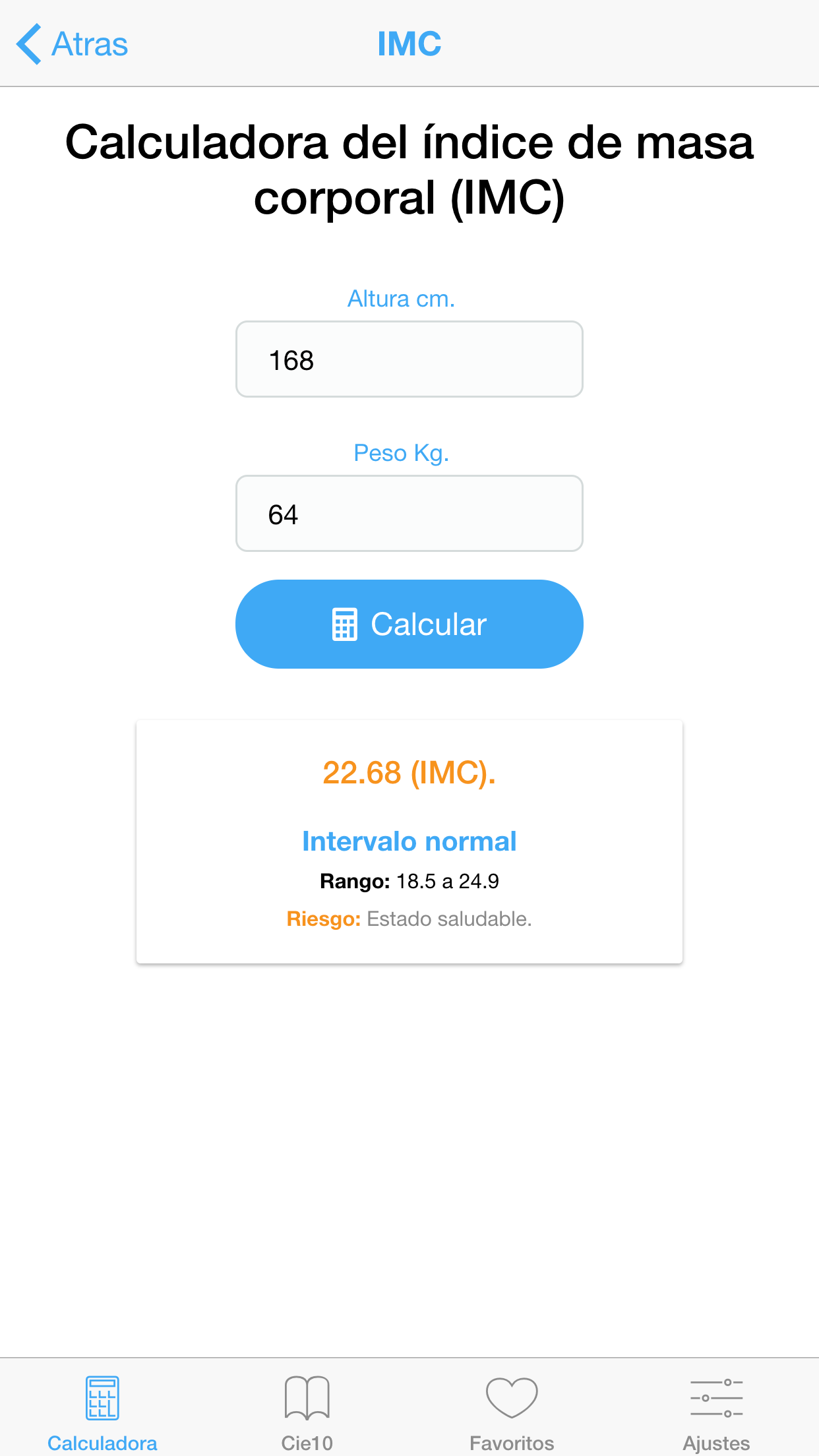
Task: Click the IMC title in the navigation bar
Action: [409, 44]
